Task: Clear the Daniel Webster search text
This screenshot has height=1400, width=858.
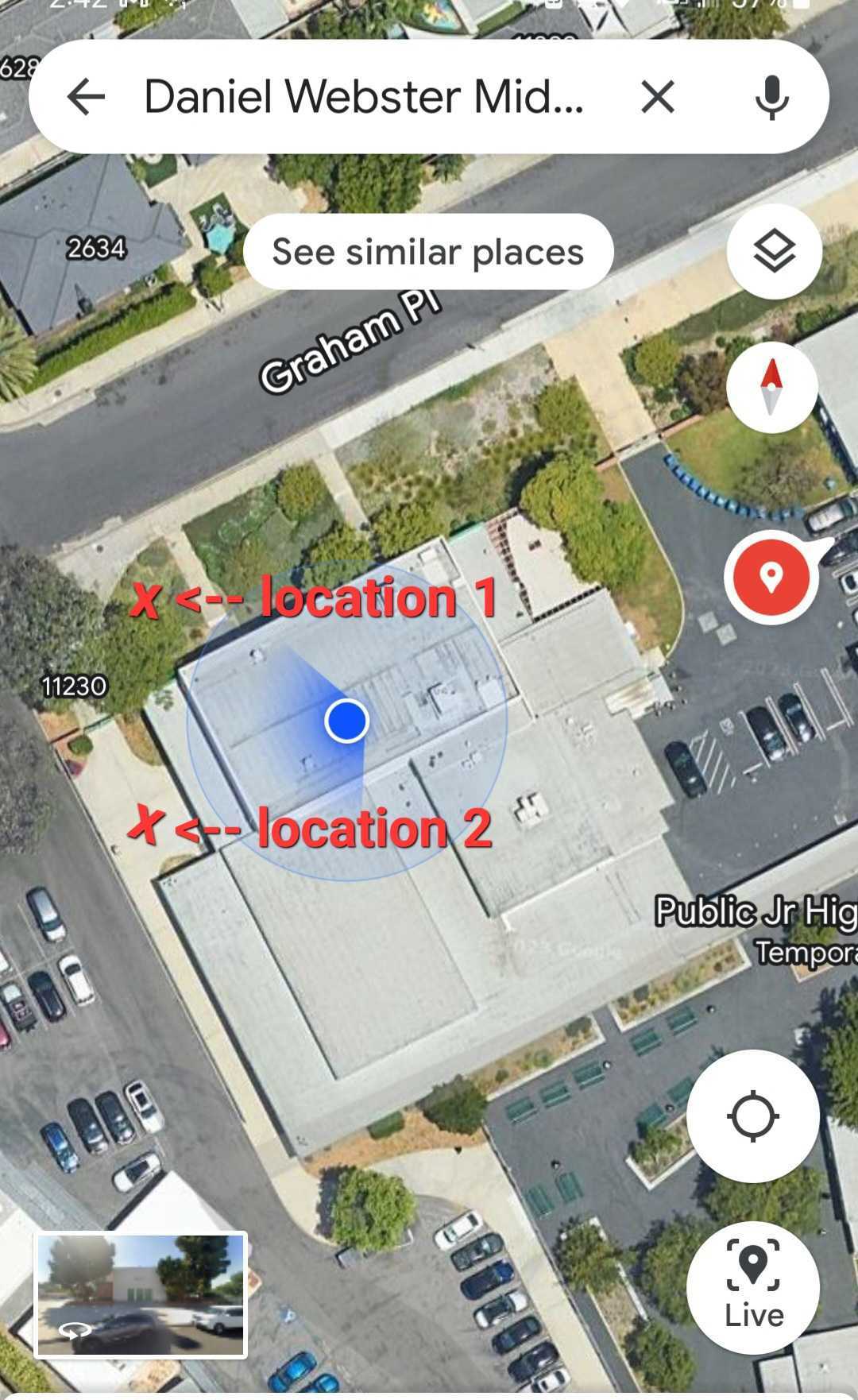Action: 658,97
